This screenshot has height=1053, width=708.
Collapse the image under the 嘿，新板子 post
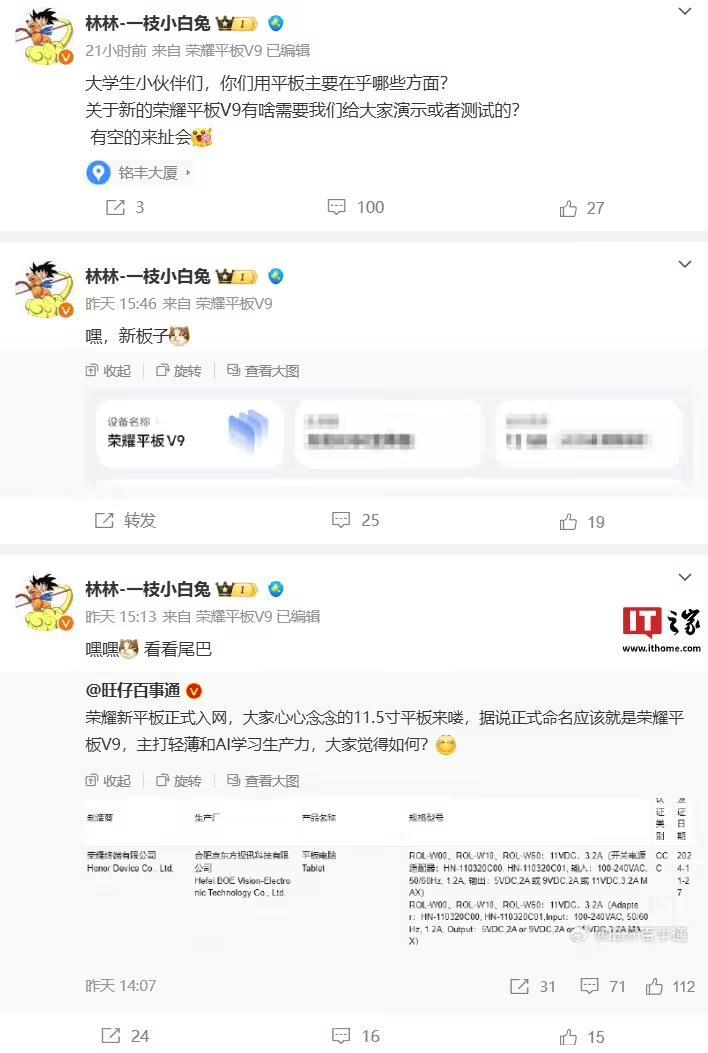point(109,371)
